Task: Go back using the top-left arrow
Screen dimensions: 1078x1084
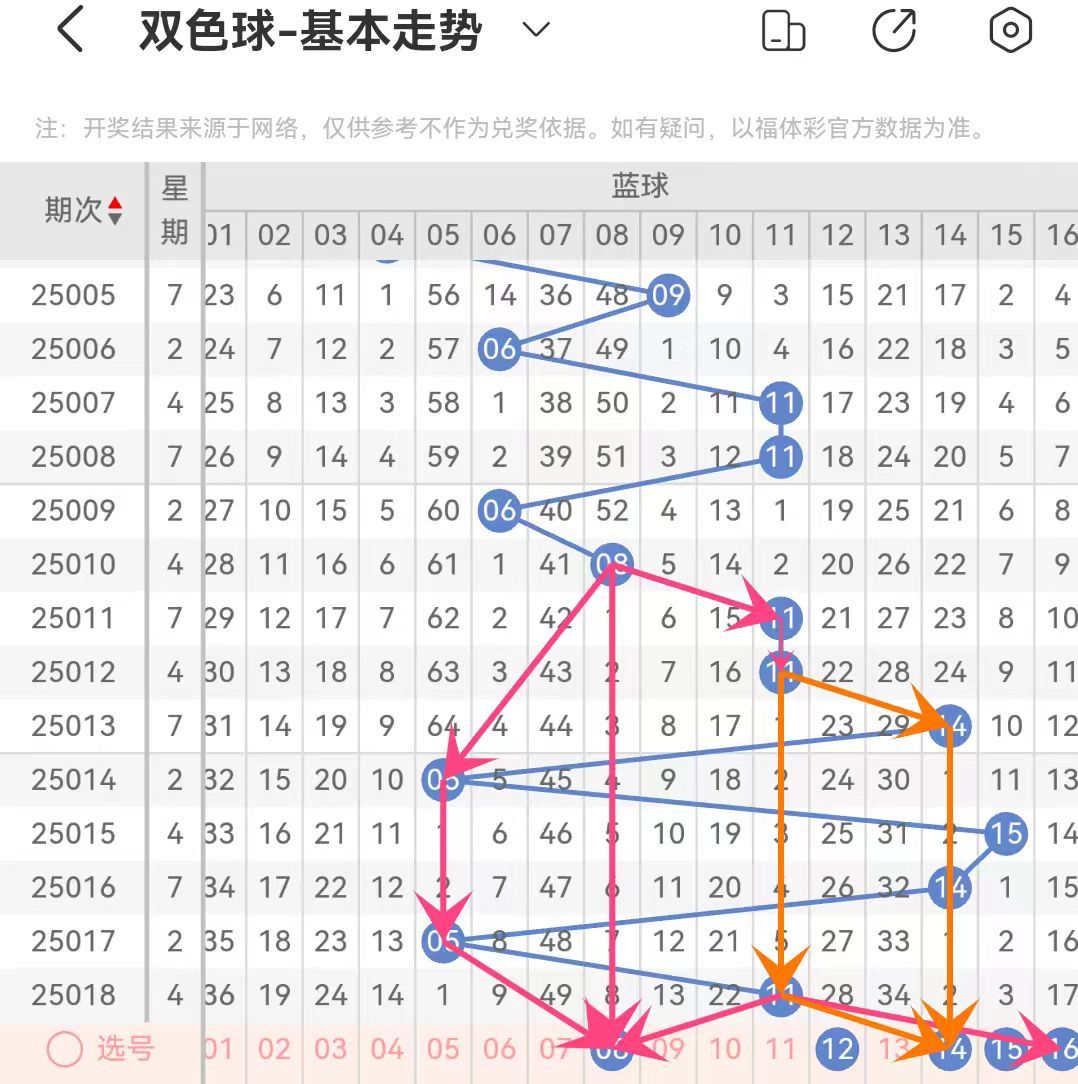Action: (71, 29)
